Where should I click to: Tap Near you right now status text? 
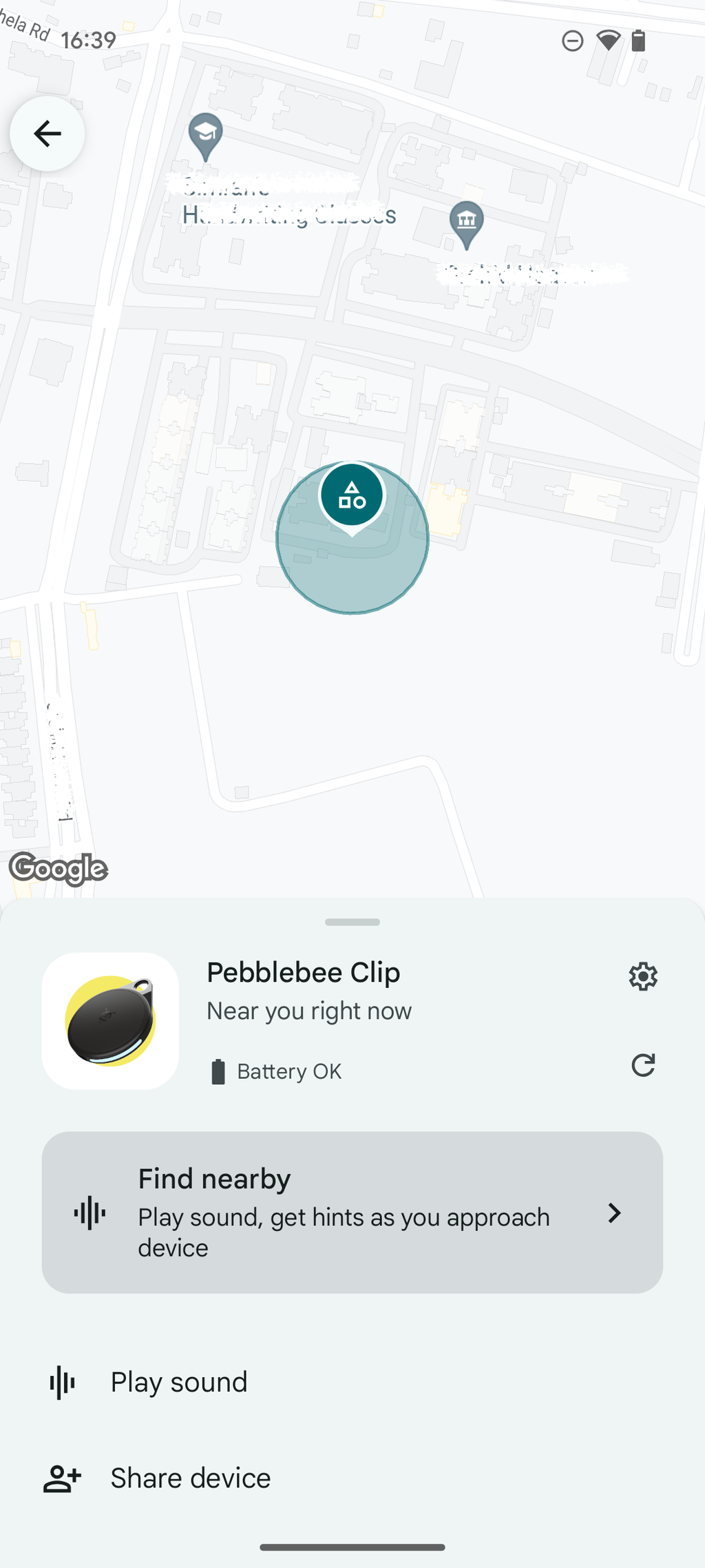[x=308, y=1011]
